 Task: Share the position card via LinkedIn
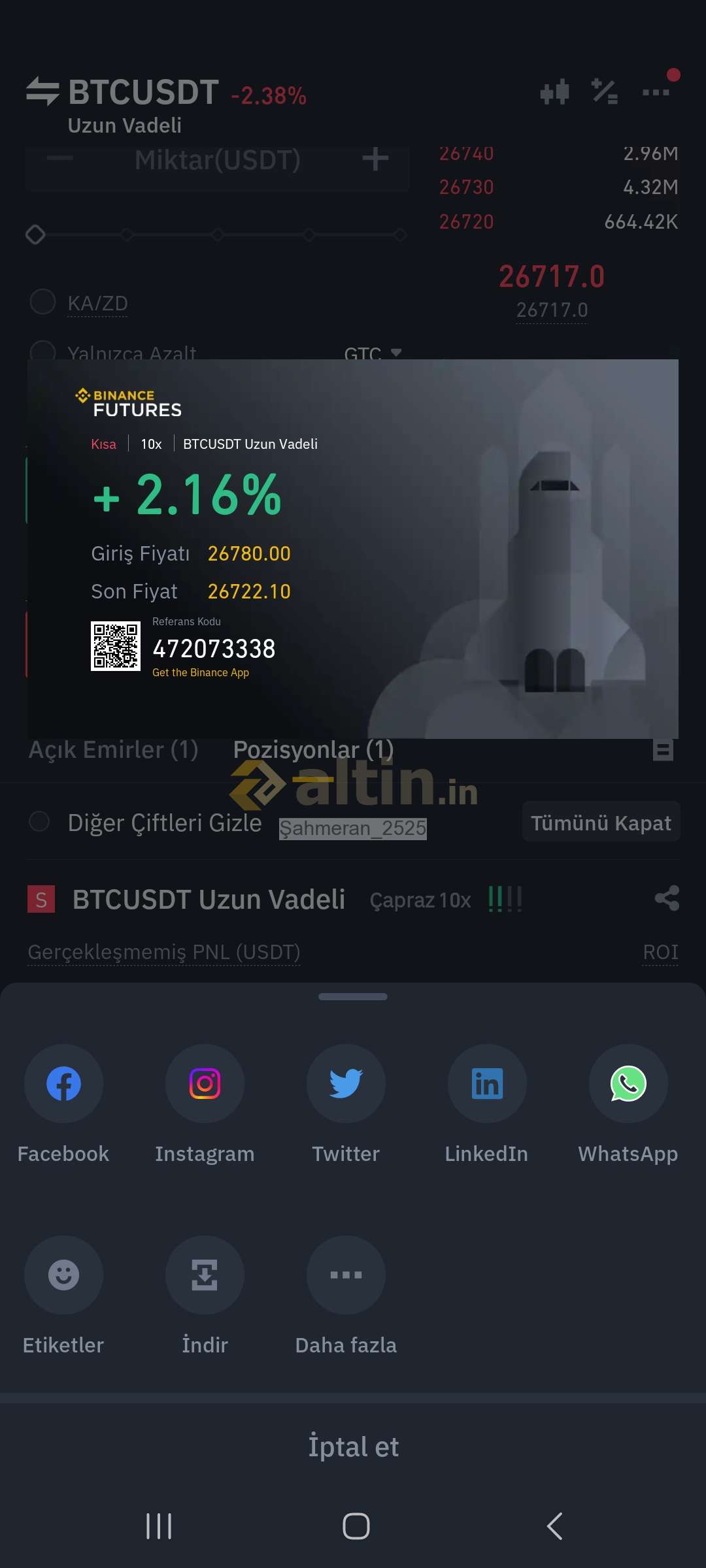[x=487, y=1083]
